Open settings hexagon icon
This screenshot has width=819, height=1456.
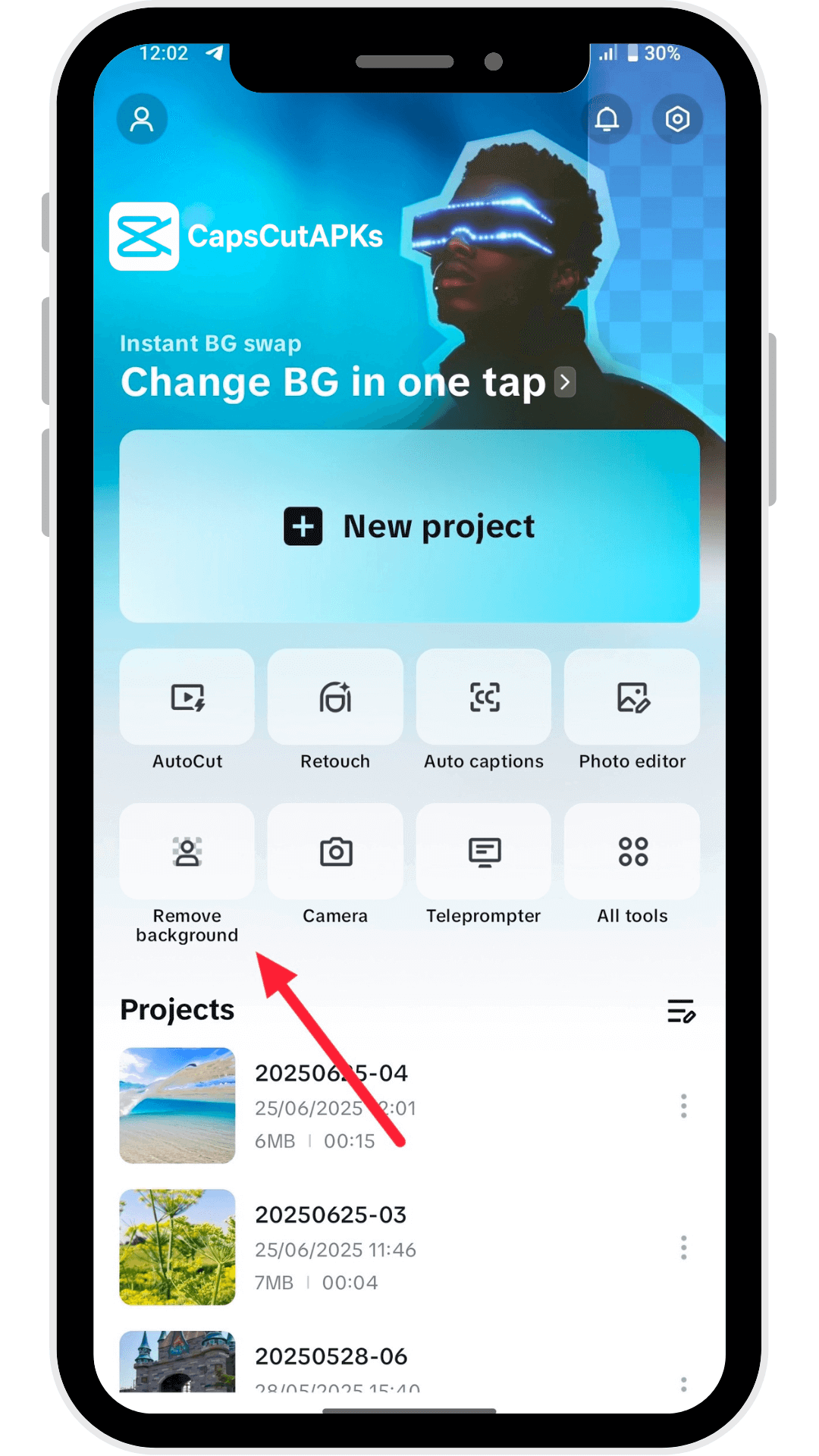[677, 119]
